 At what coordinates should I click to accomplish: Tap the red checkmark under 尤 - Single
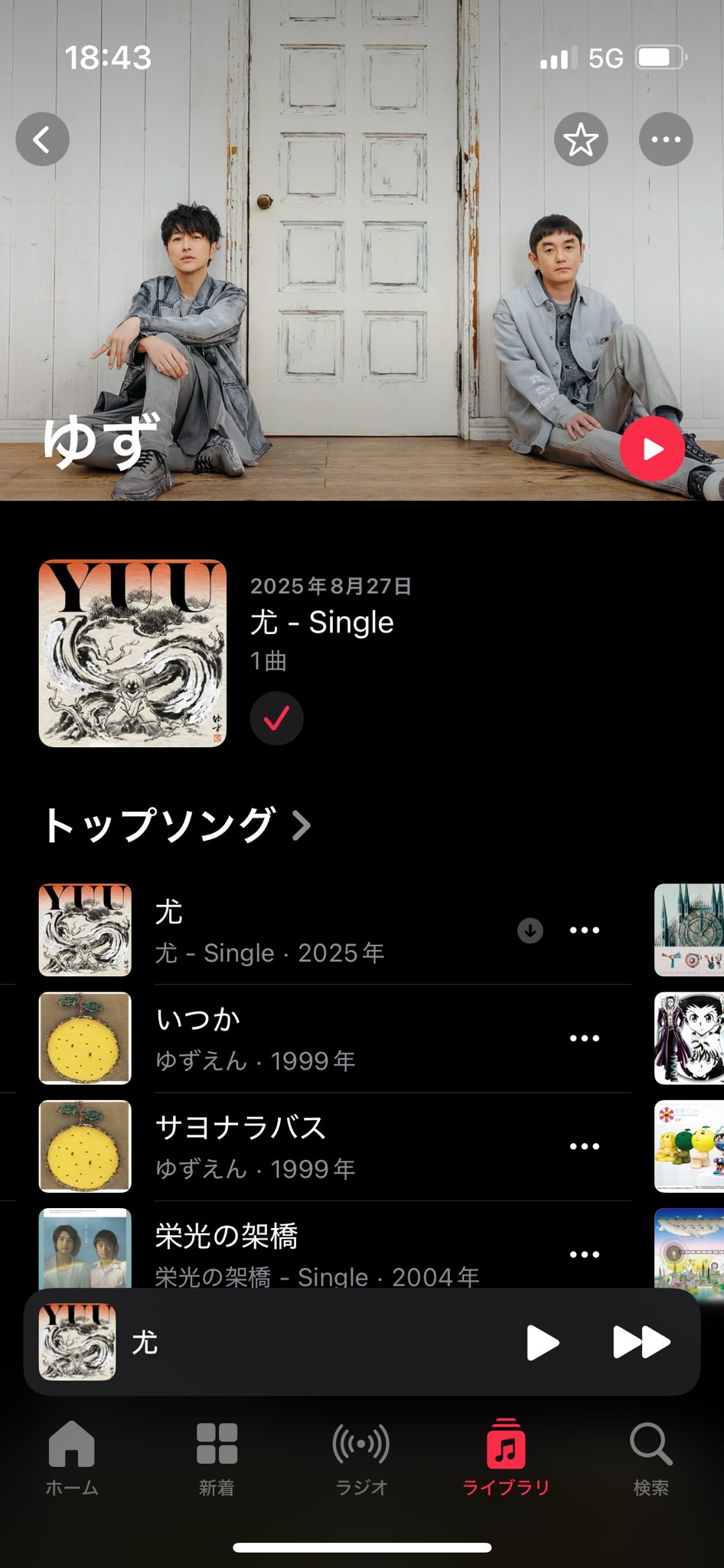click(276, 718)
